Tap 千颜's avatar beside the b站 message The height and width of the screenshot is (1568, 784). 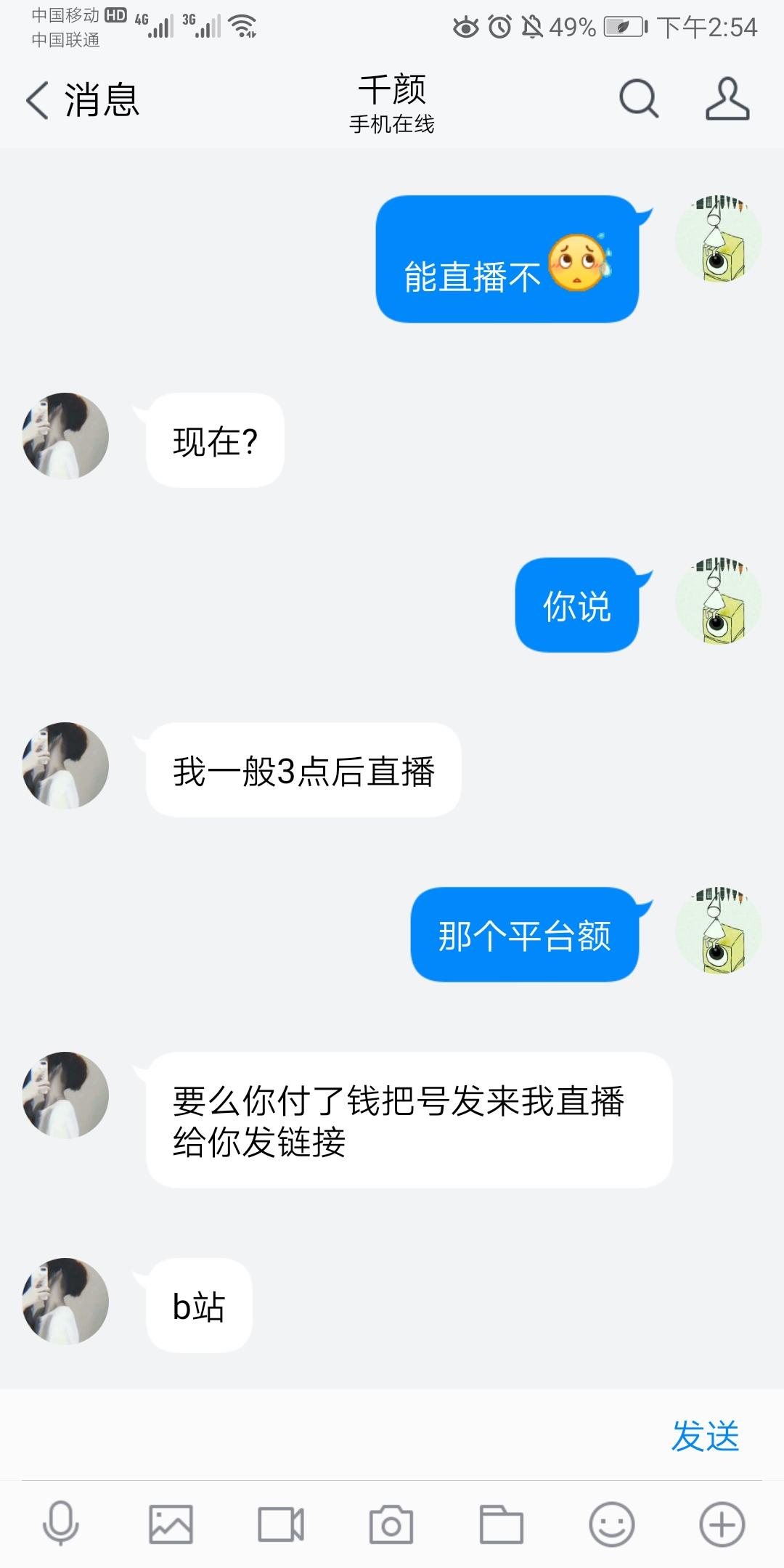click(x=65, y=1301)
